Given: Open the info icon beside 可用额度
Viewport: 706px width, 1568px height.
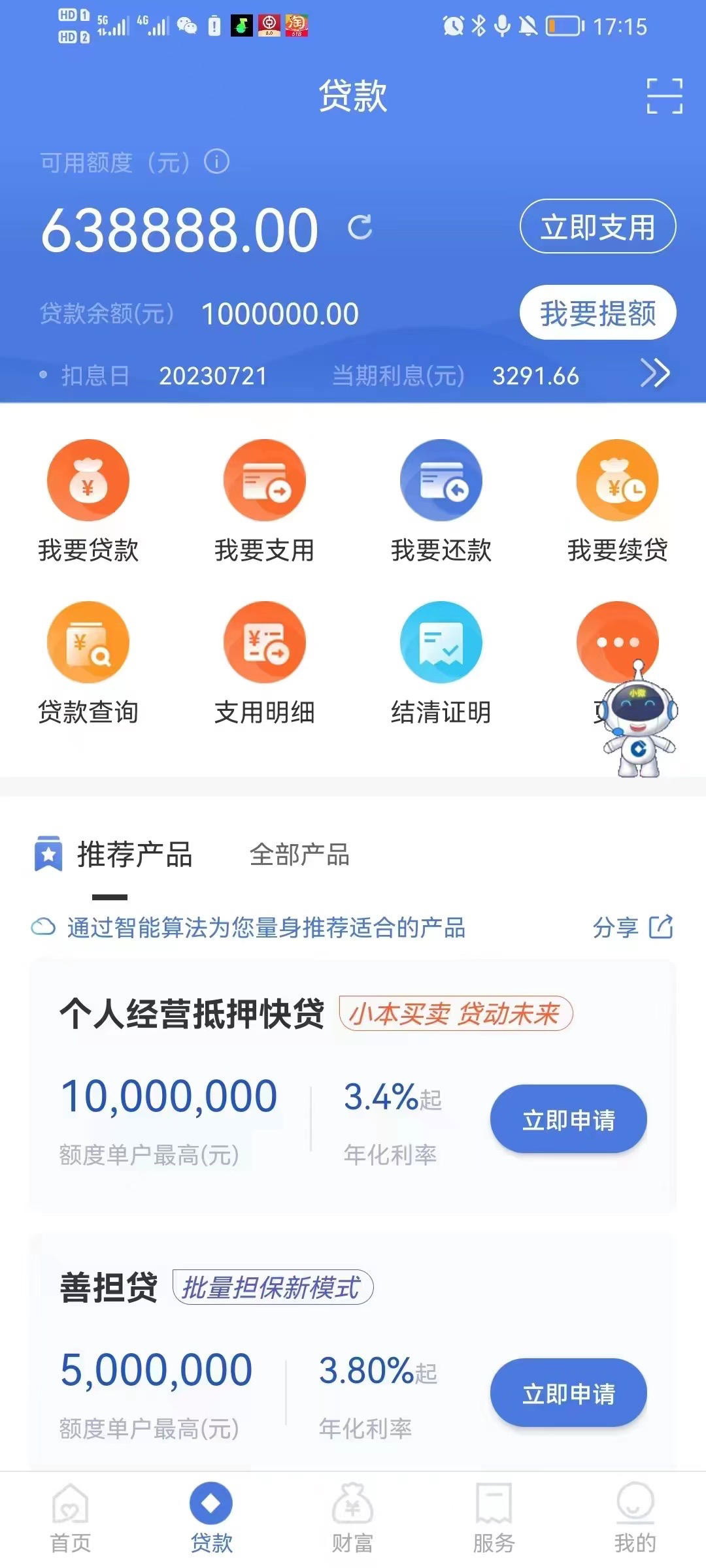Looking at the screenshot, I should pos(216,161).
